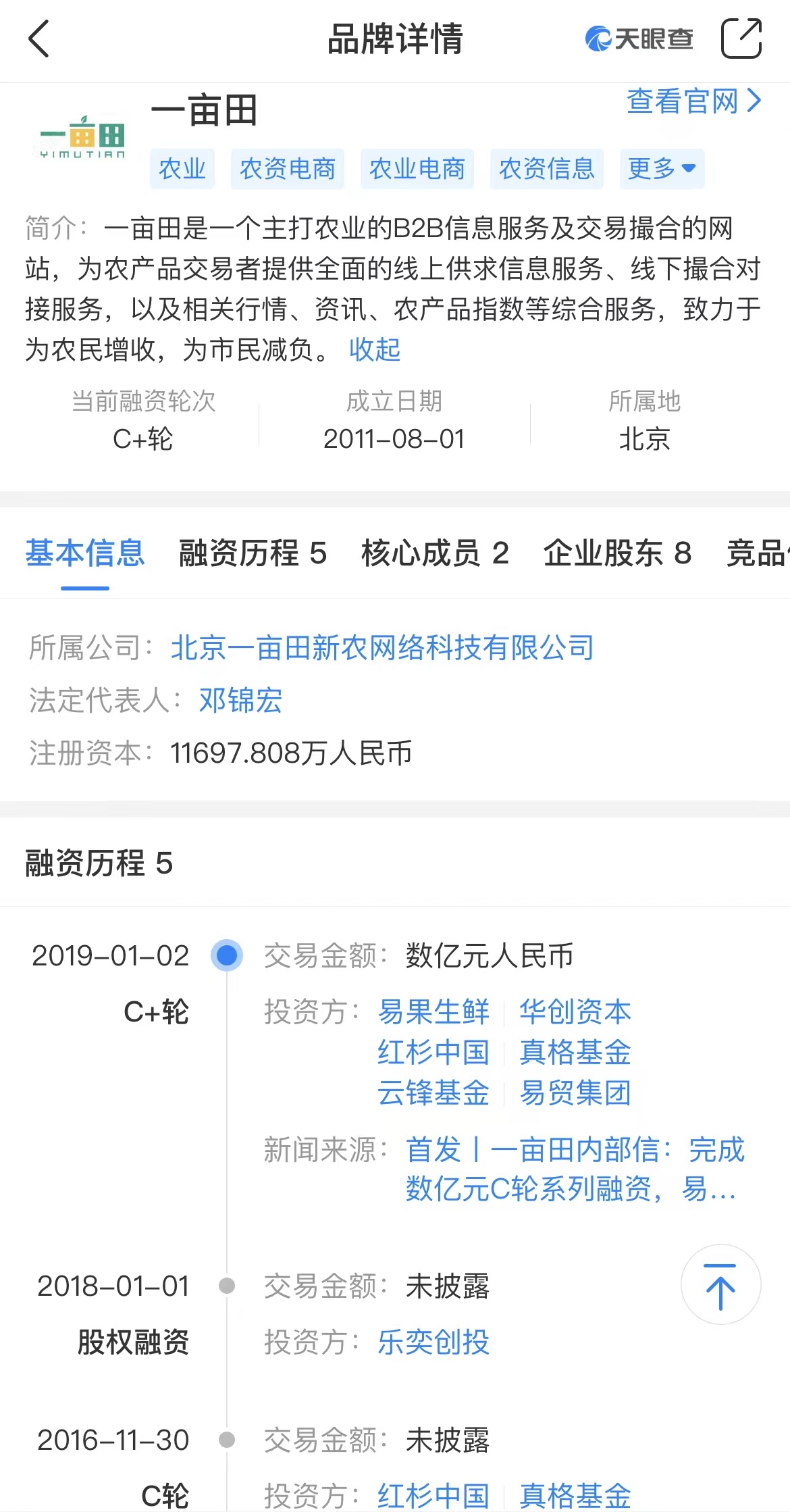Collapse the intro with 收起

click(x=375, y=349)
